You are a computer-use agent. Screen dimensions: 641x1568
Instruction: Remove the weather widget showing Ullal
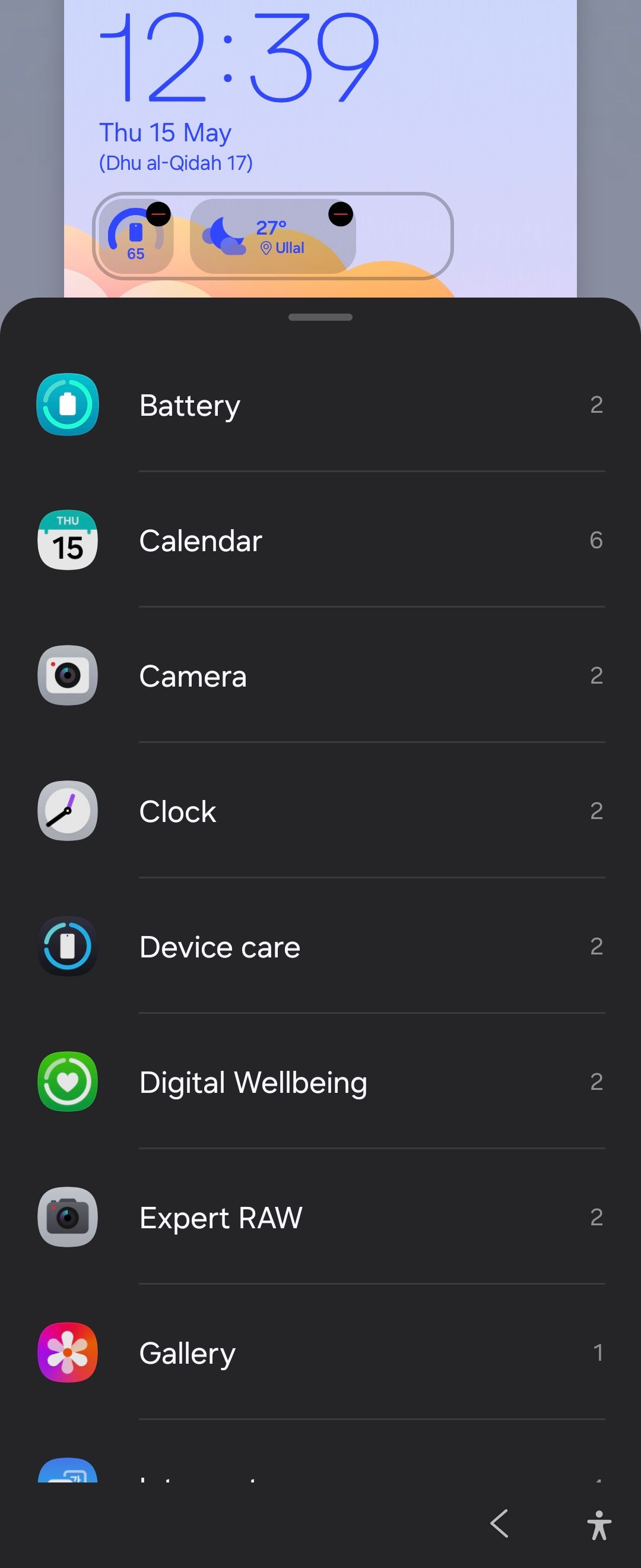click(341, 214)
